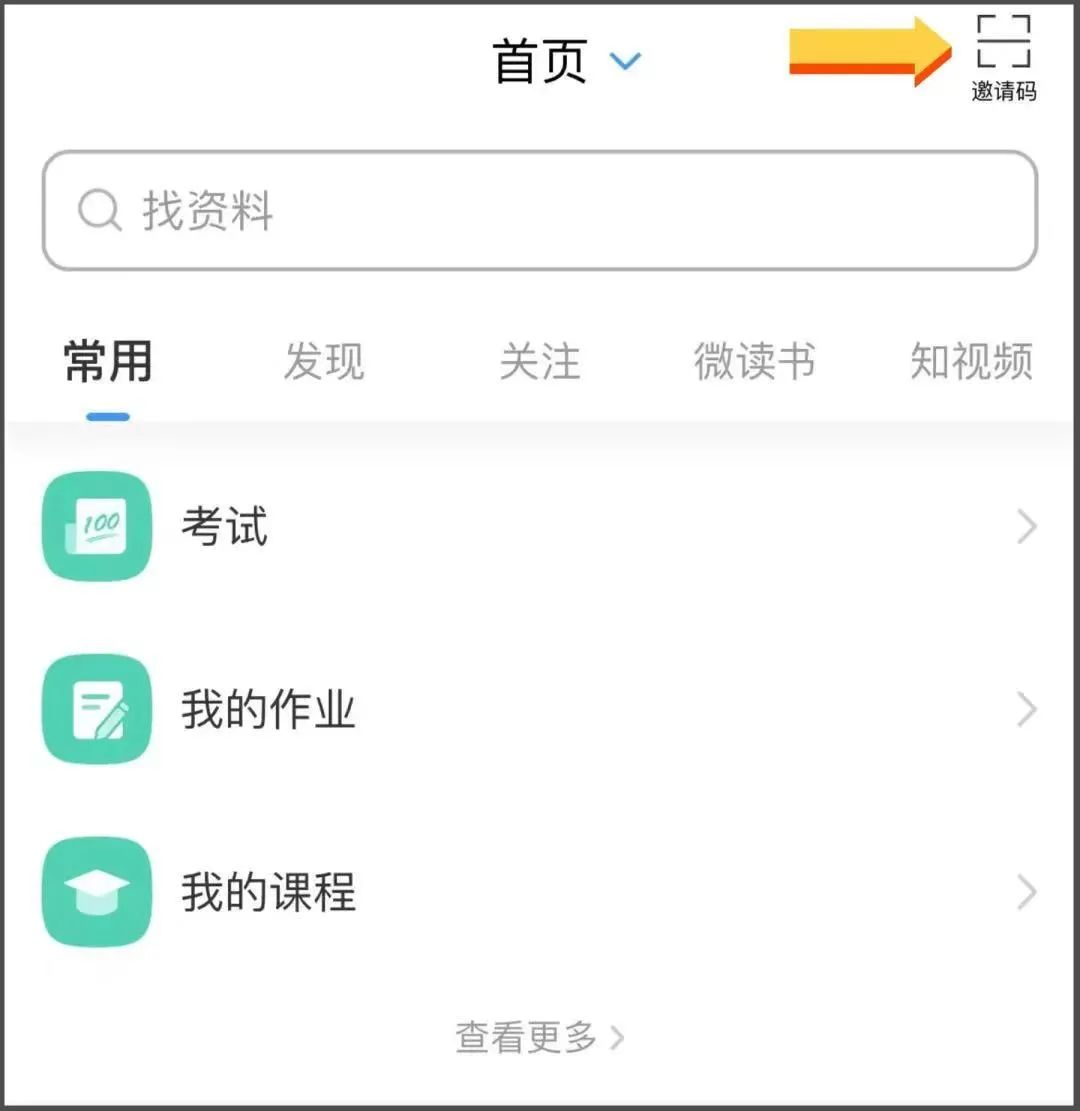Select the 常用 tab
Viewport: 1080px width, 1111px height.
click(x=108, y=361)
